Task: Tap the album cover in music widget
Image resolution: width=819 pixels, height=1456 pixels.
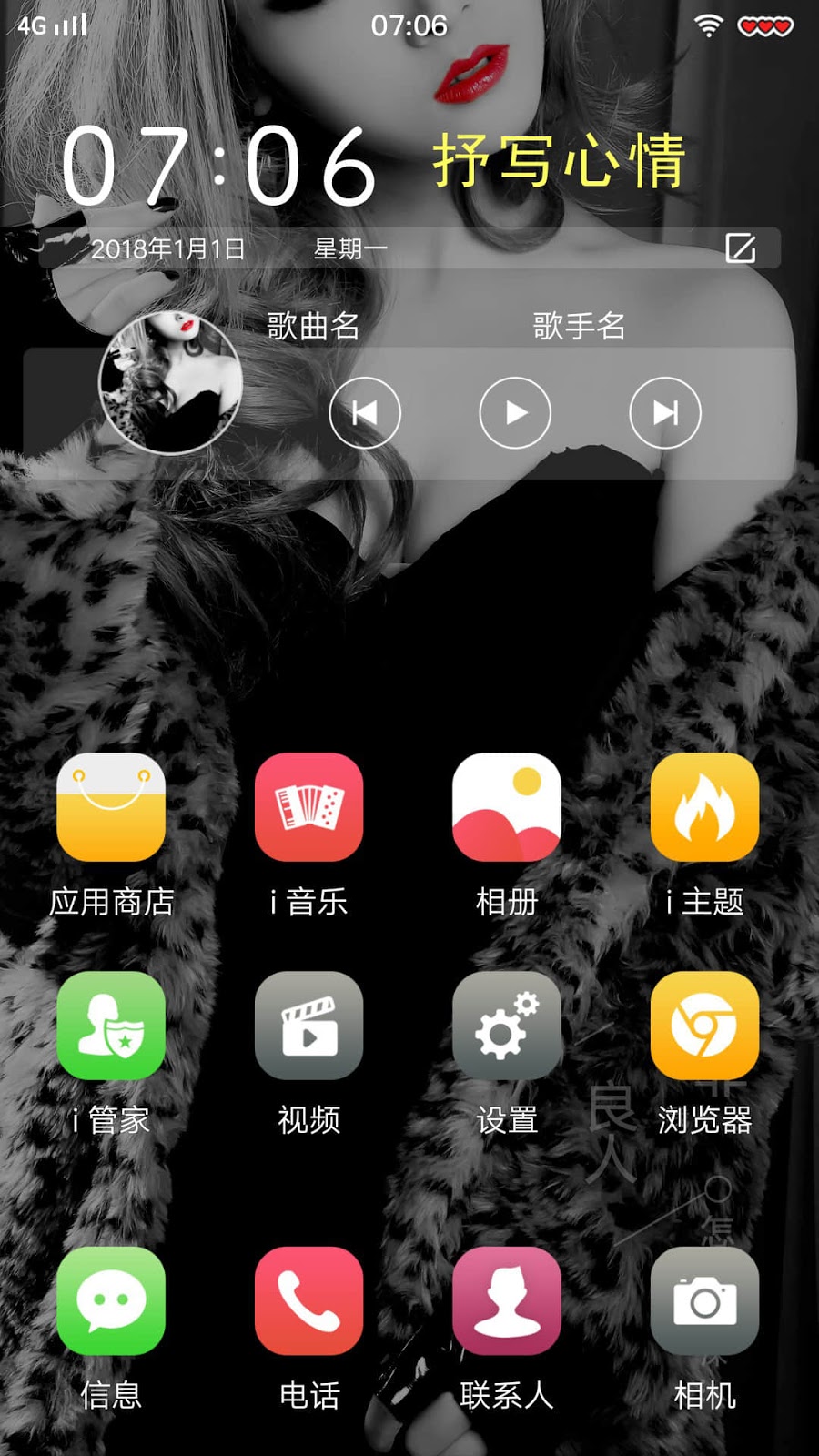Action: [170, 382]
